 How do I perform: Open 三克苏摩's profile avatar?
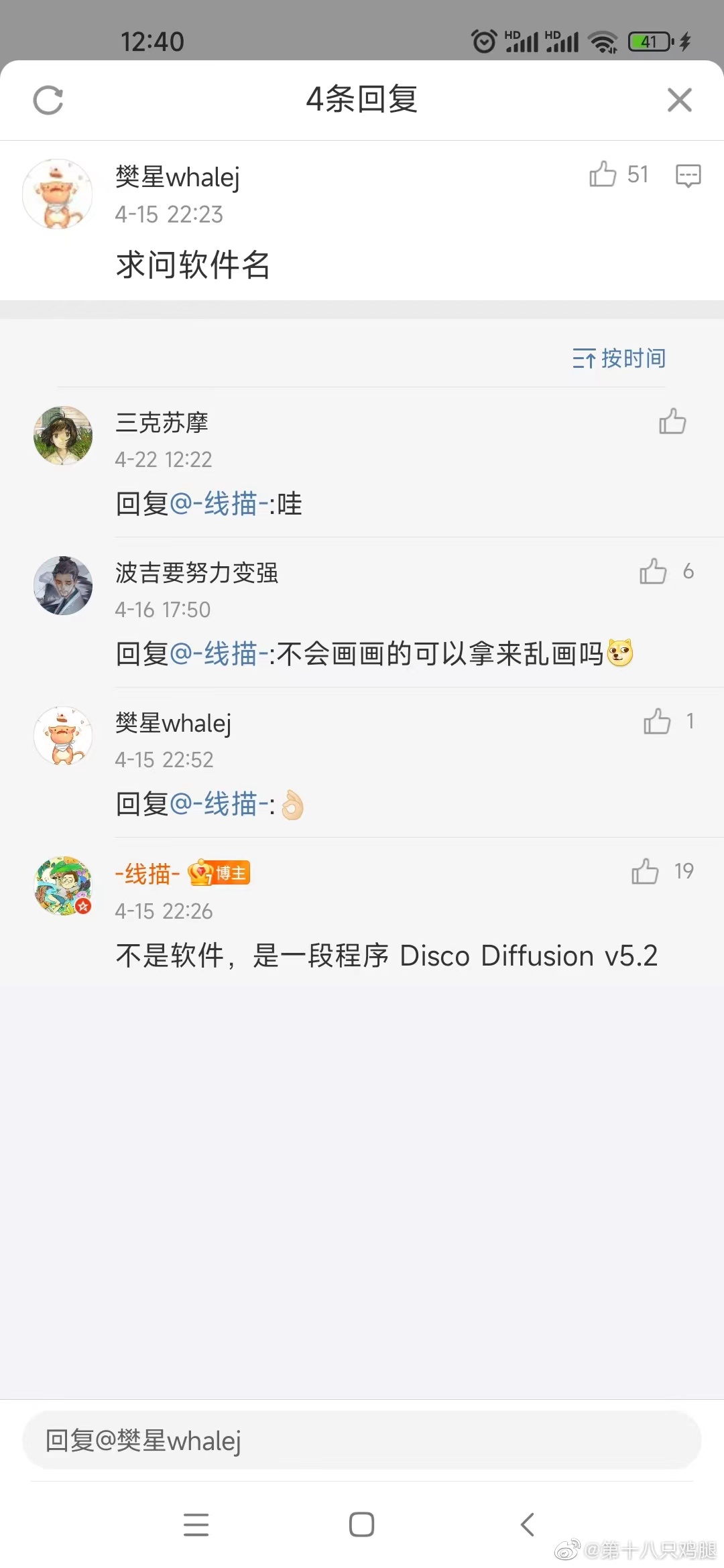[63, 436]
